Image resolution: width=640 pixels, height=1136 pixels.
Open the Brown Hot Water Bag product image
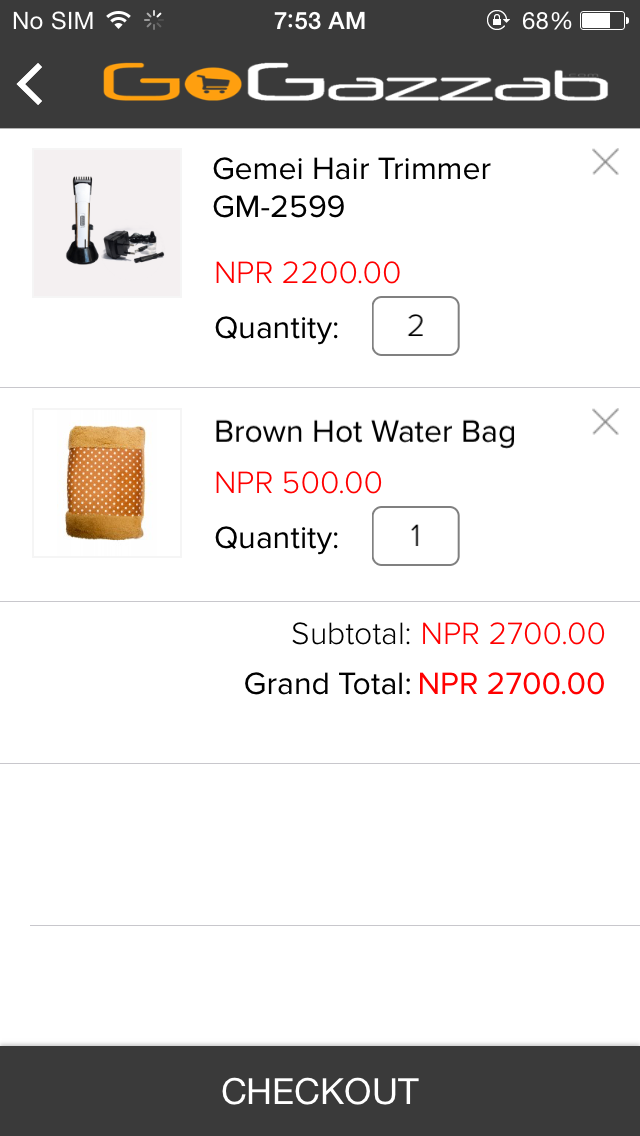pos(107,483)
